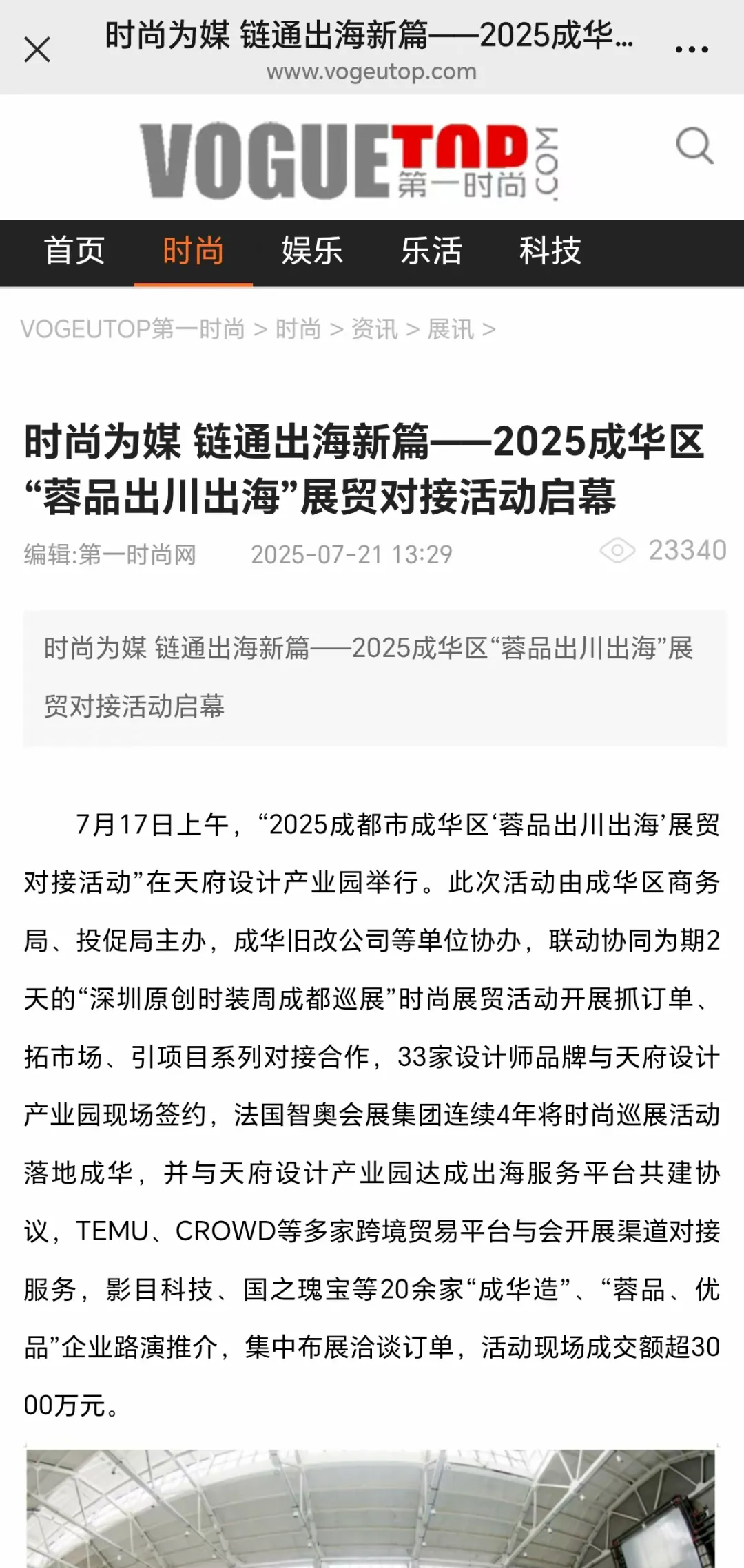The image size is (744, 1568).
Task: Open the 时尚 breadcrumb link
Action: (x=298, y=329)
